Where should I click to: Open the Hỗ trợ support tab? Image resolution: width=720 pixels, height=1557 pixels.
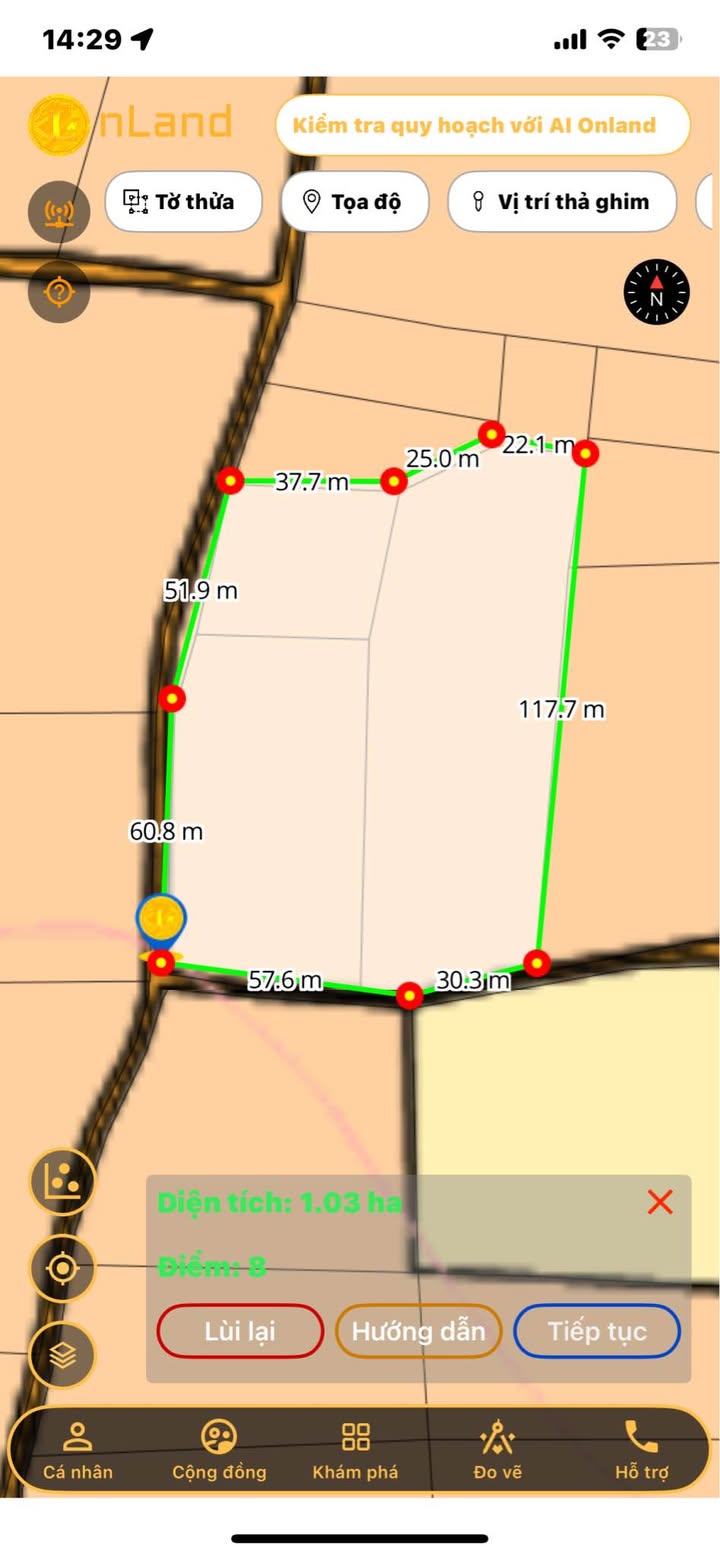[641, 1450]
